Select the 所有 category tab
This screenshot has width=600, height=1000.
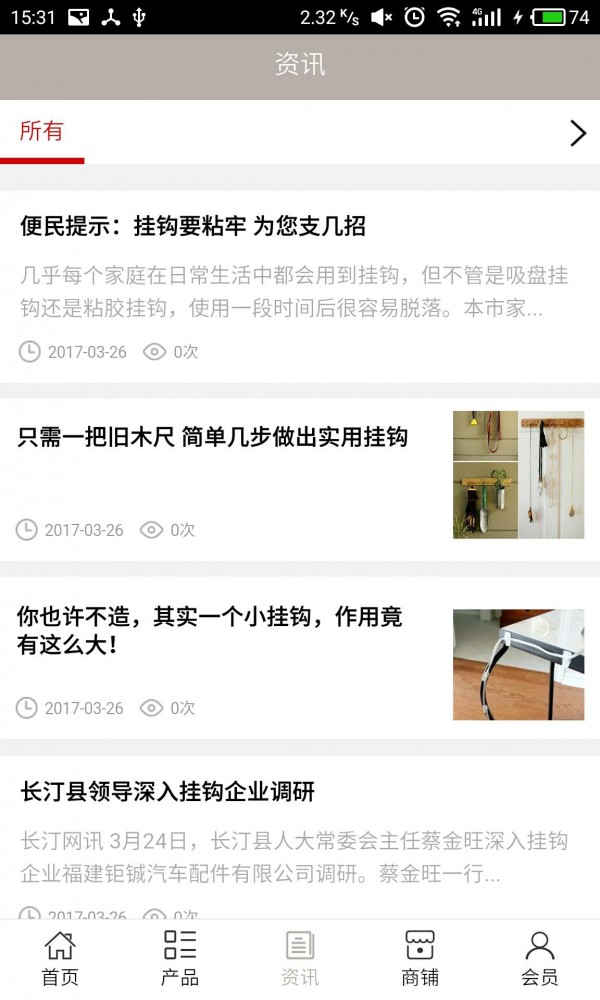tap(42, 132)
